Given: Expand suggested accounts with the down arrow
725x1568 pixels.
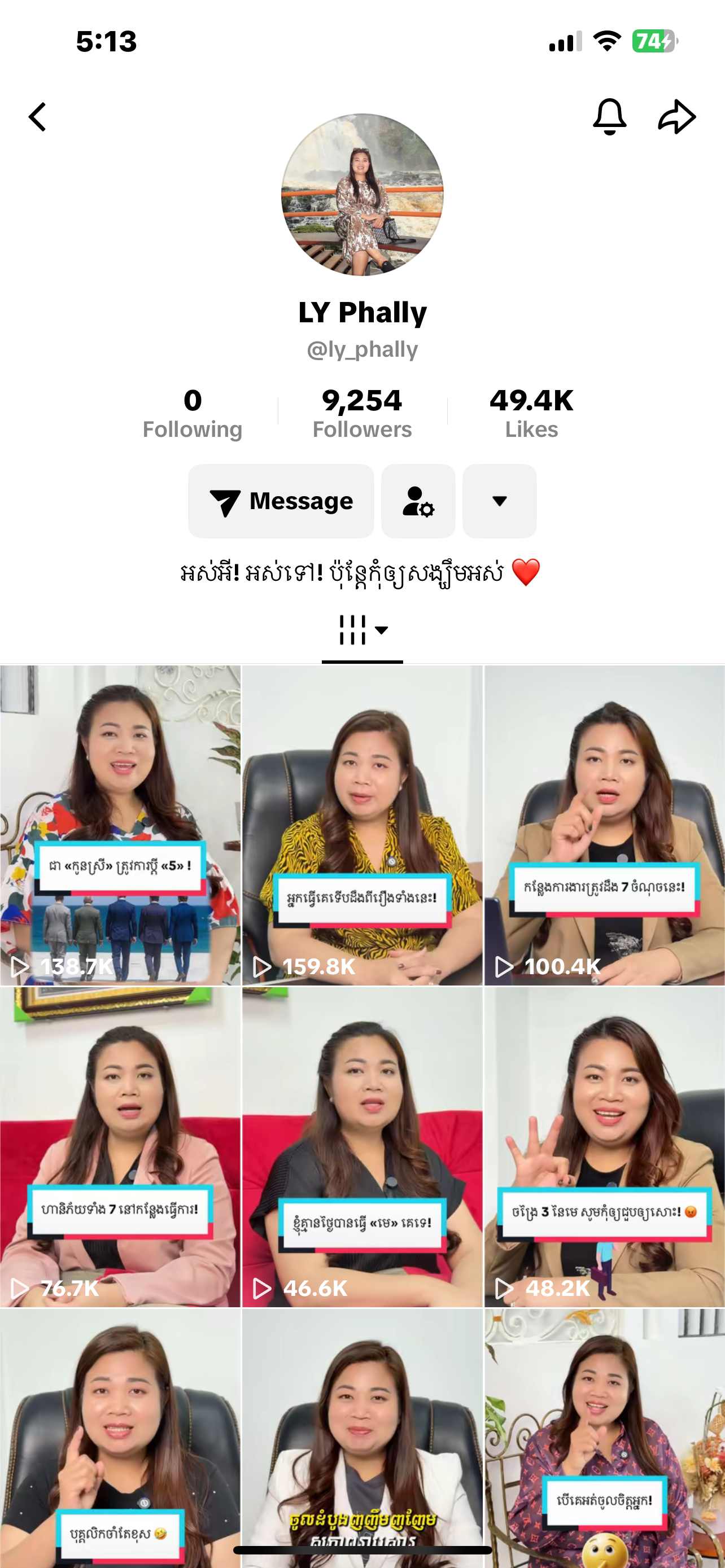Looking at the screenshot, I should (x=499, y=501).
